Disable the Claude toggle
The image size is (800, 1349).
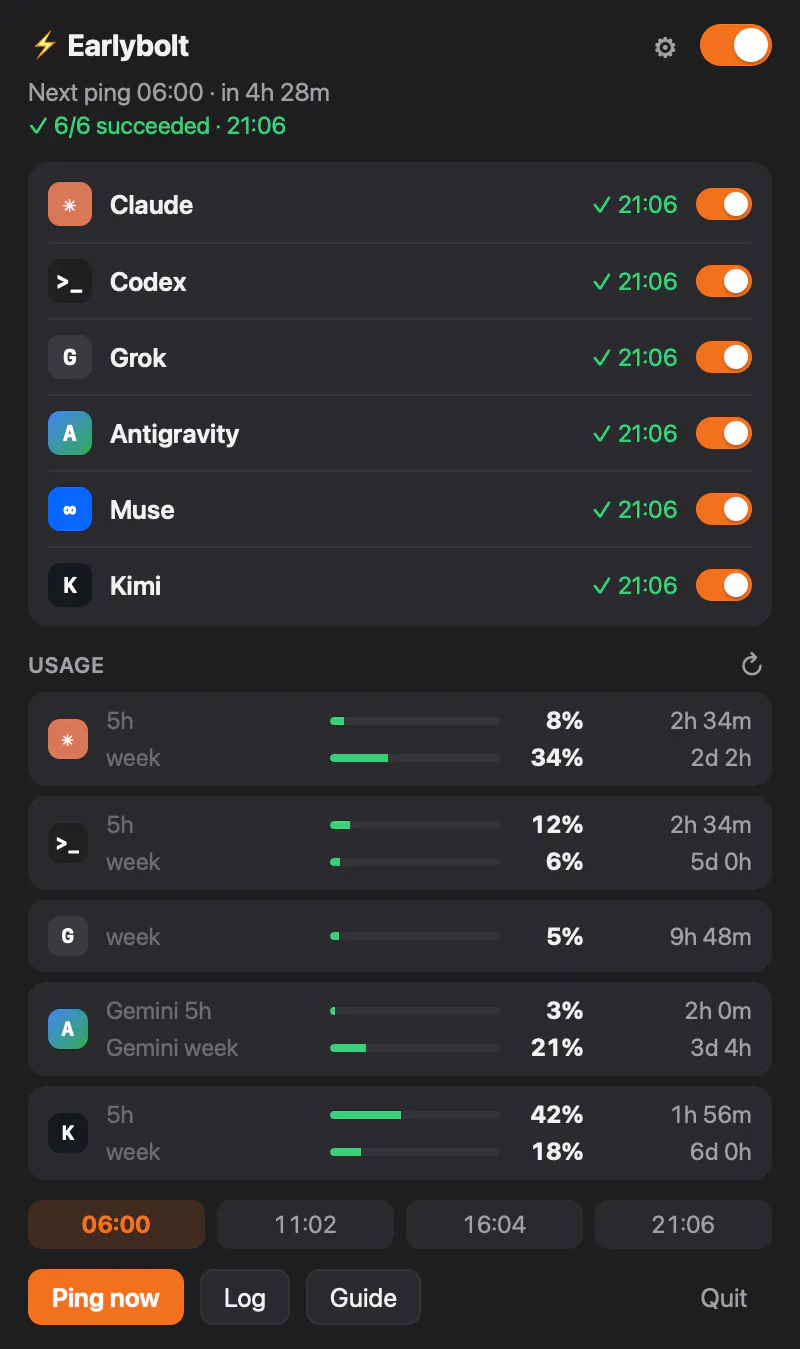tap(724, 204)
